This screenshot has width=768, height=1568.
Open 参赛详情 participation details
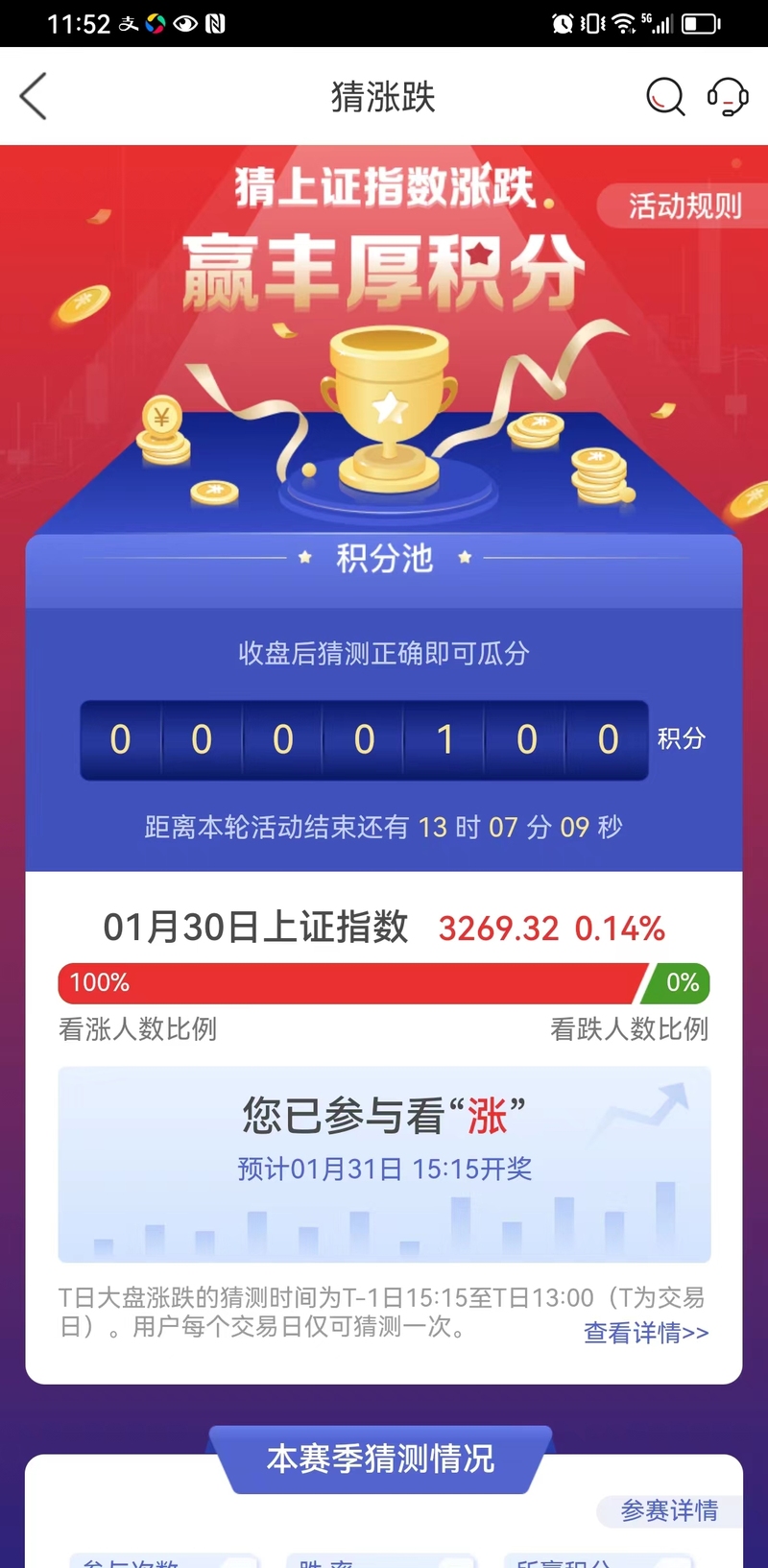[x=669, y=1510]
